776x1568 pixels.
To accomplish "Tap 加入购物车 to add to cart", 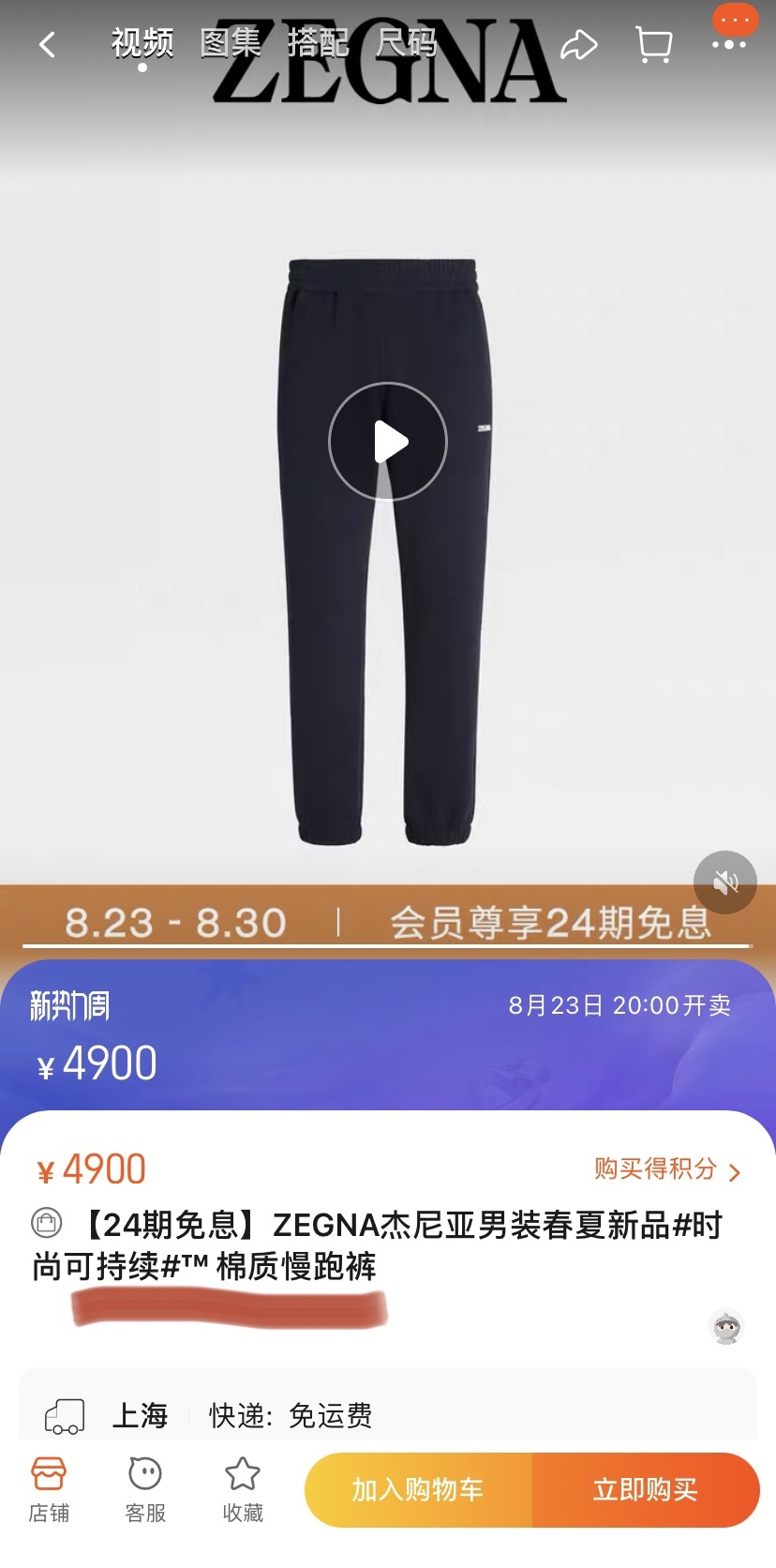I will [418, 1489].
